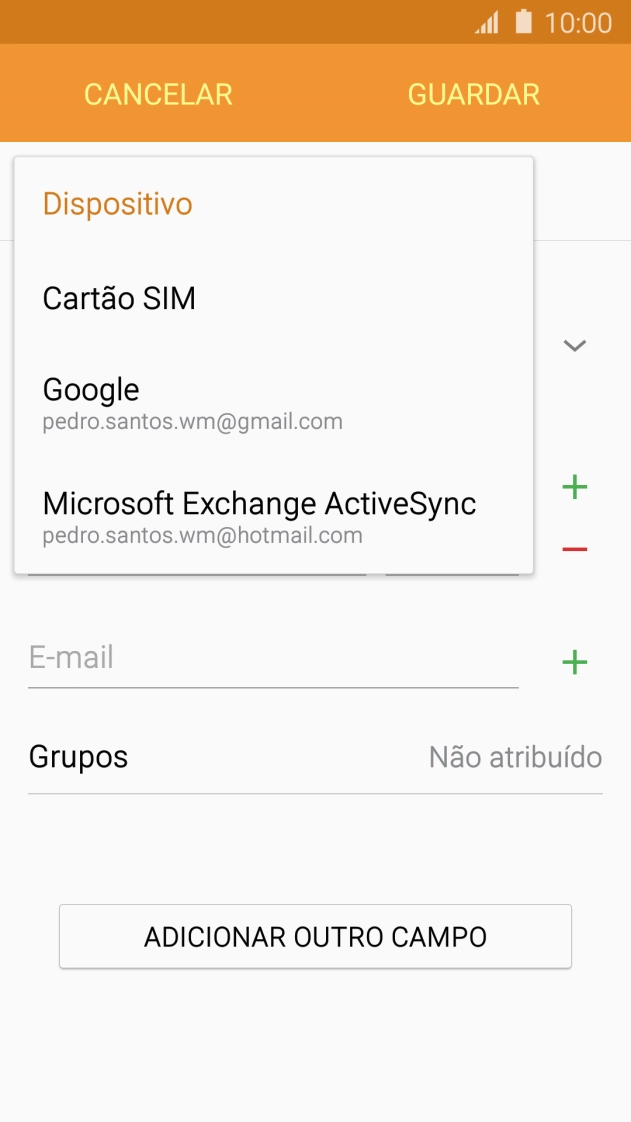Viewport: 631px width, 1122px height.
Task: Choose Cartão SIM as storage location
Action: click(119, 298)
